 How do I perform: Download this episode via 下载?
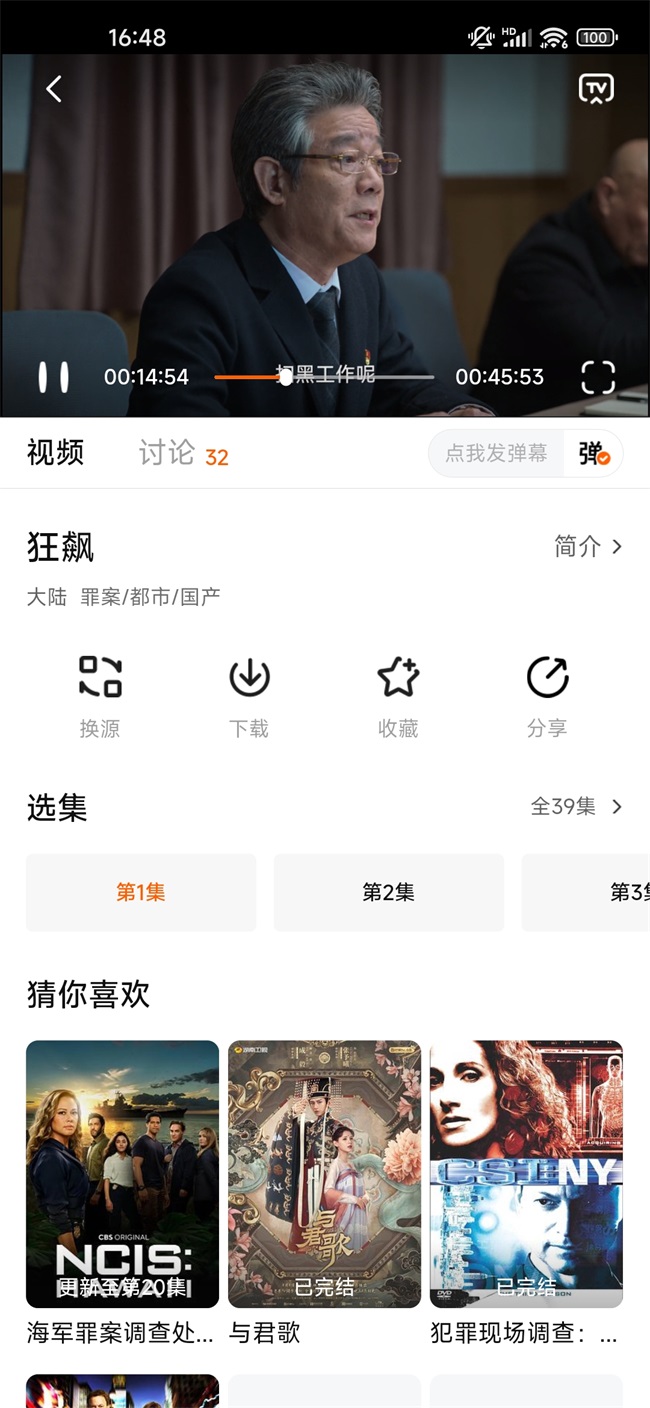(249, 696)
